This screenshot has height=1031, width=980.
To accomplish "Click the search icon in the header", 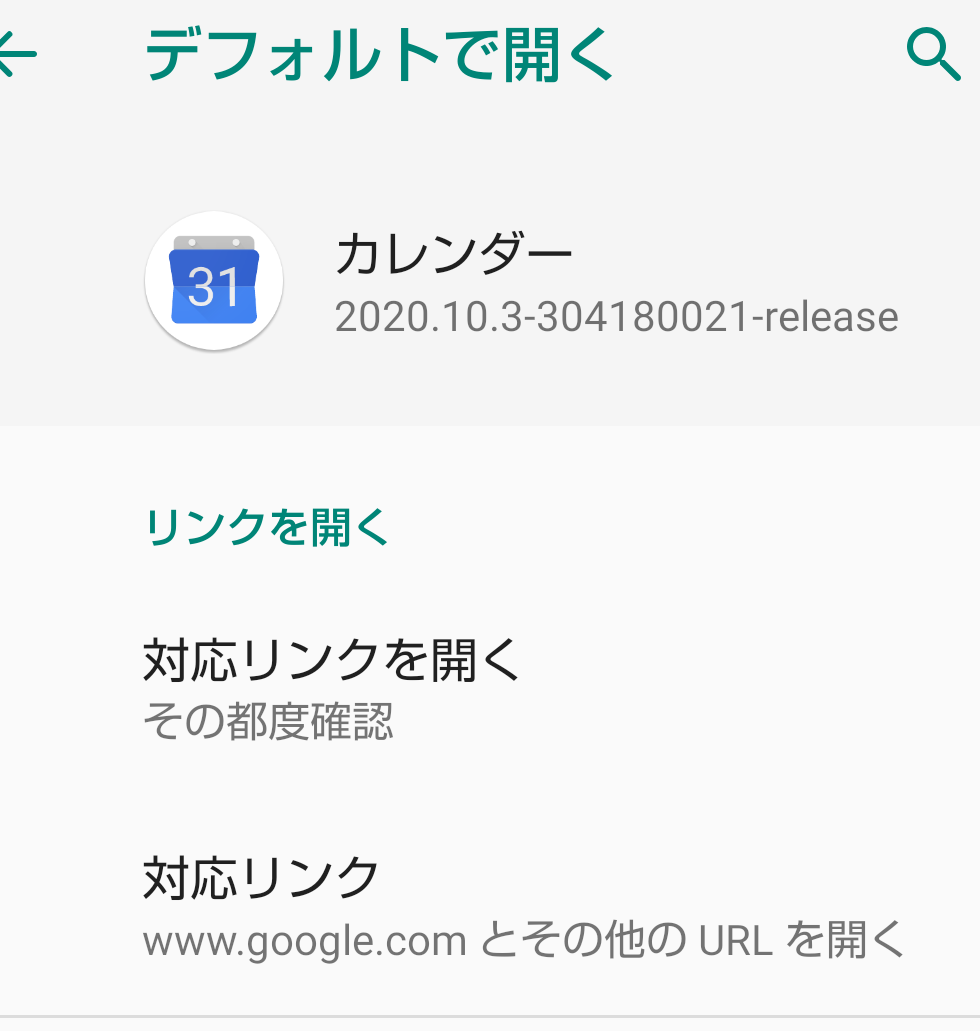I will [x=934, y=55].
